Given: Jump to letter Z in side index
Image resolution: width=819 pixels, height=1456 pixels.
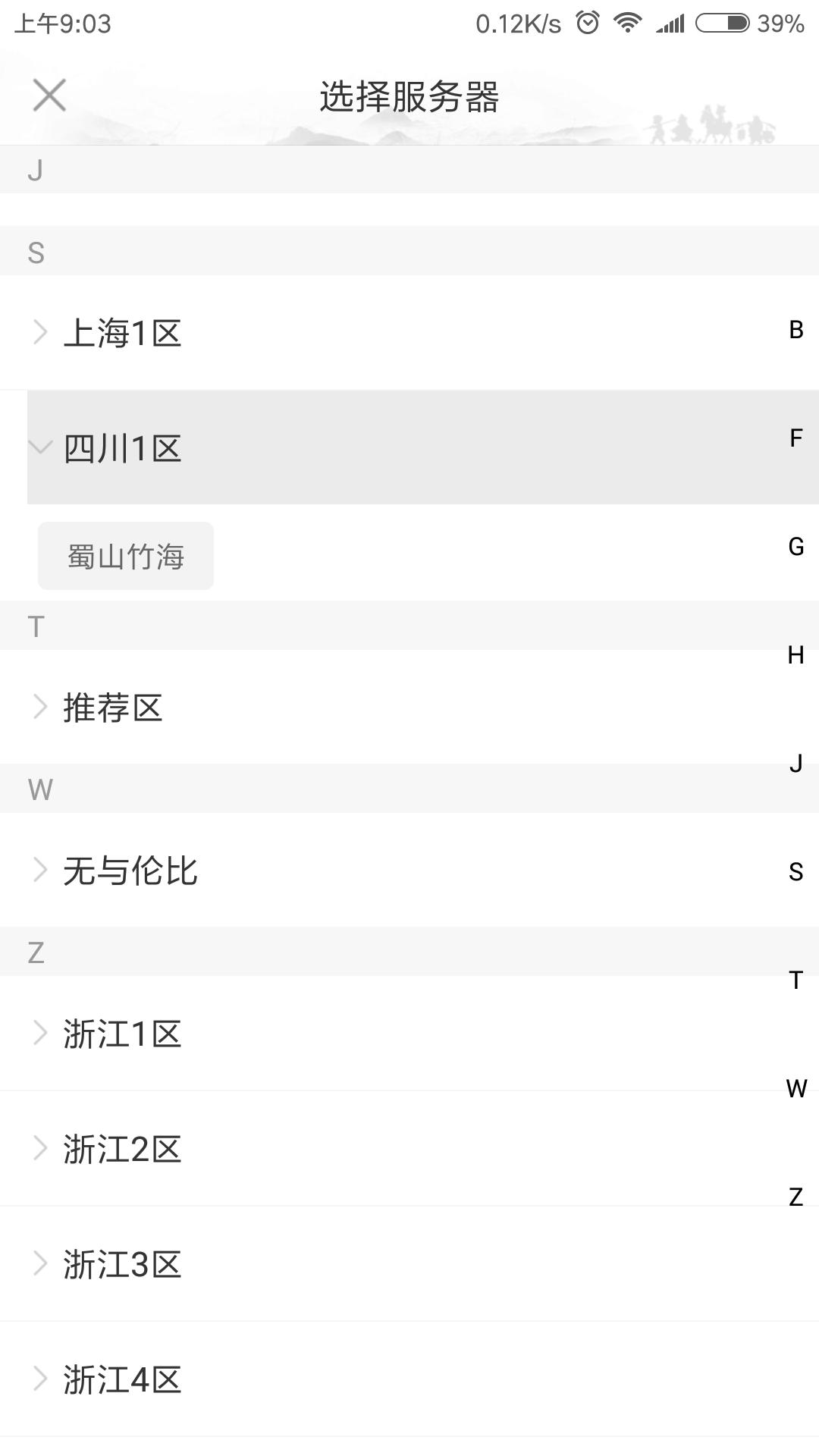Looking at the screenshot, I should pos(795,1197).
